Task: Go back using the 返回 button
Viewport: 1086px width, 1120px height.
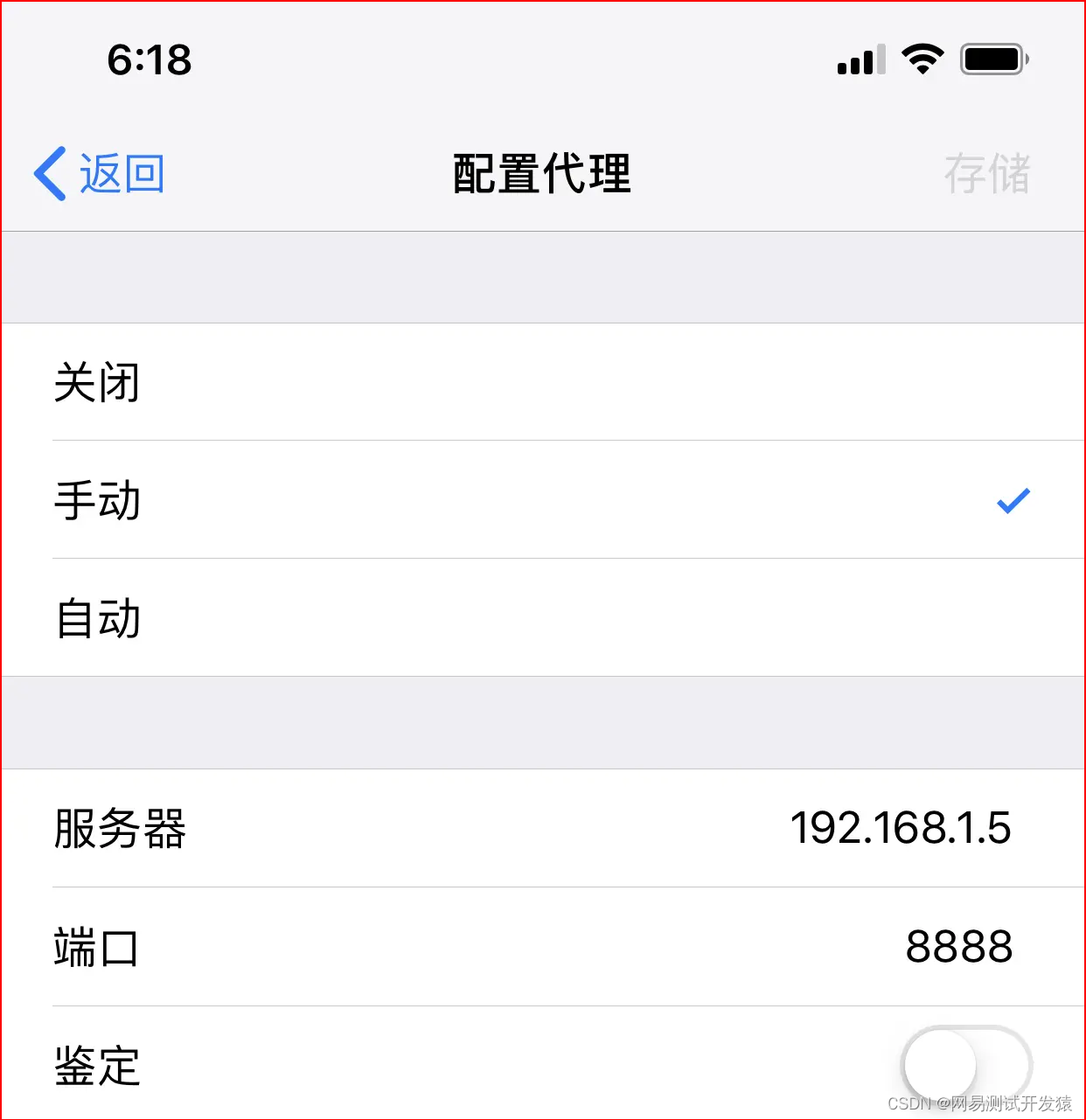Action: pos(99,173)
